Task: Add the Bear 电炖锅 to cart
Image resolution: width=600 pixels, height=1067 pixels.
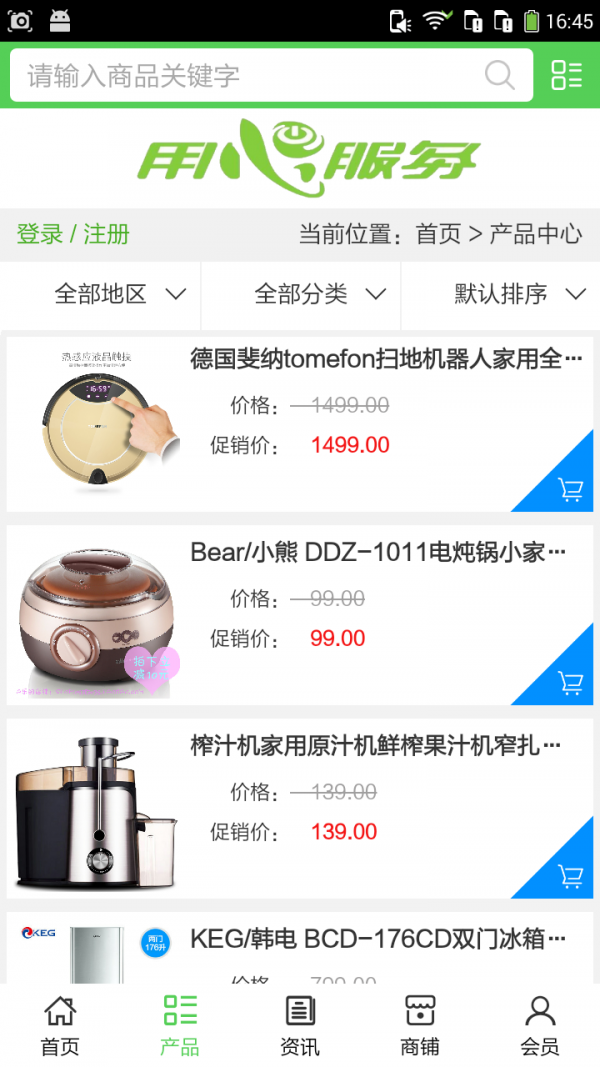Action: tap(570, 683)
